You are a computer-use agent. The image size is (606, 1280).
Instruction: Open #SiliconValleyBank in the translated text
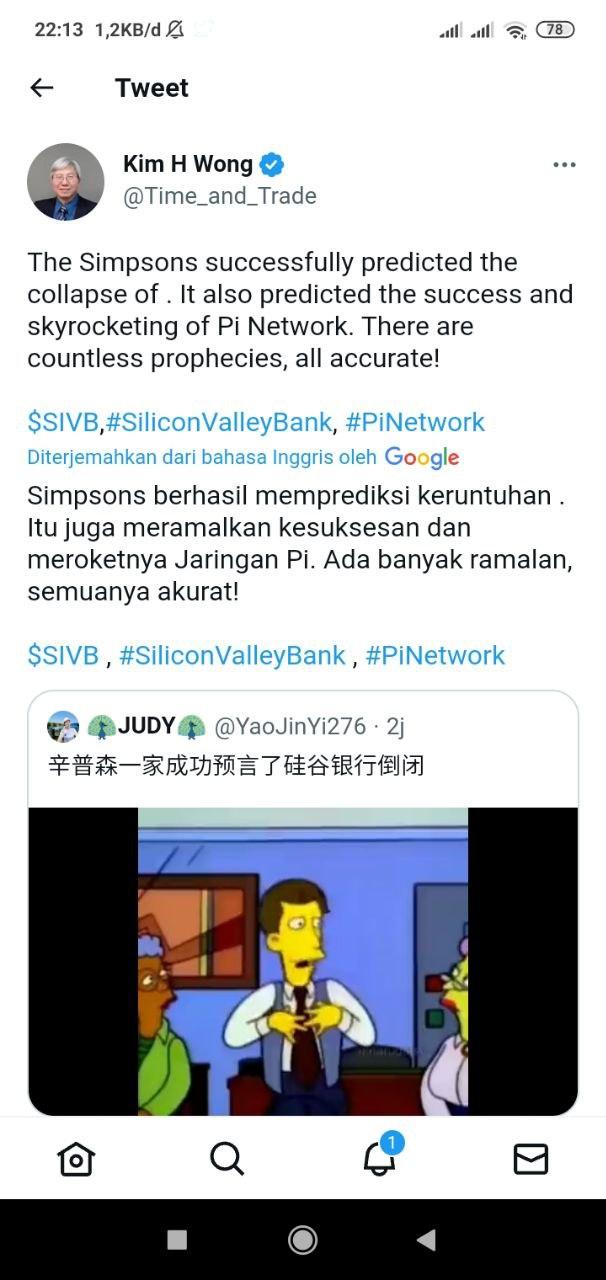[x=232, y=655]
